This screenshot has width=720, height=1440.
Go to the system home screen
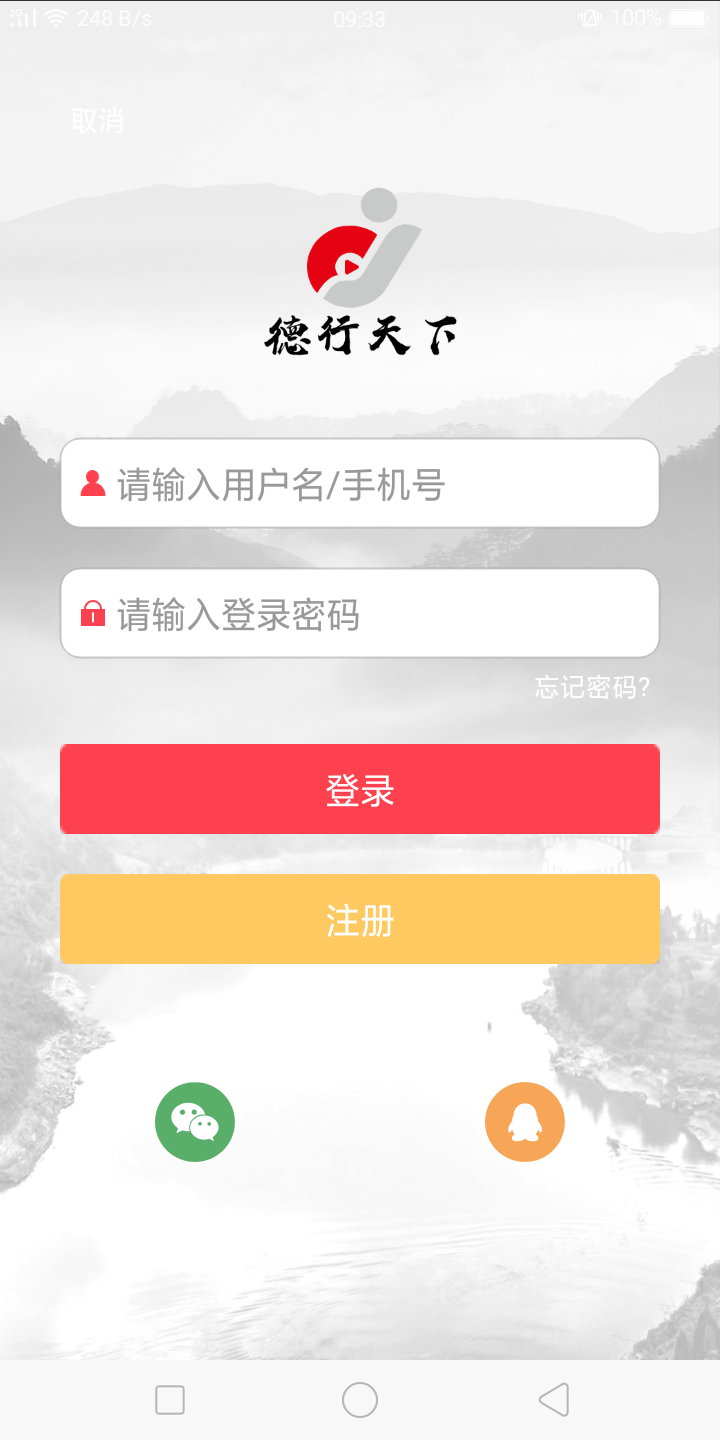(x=360, y=1400)
